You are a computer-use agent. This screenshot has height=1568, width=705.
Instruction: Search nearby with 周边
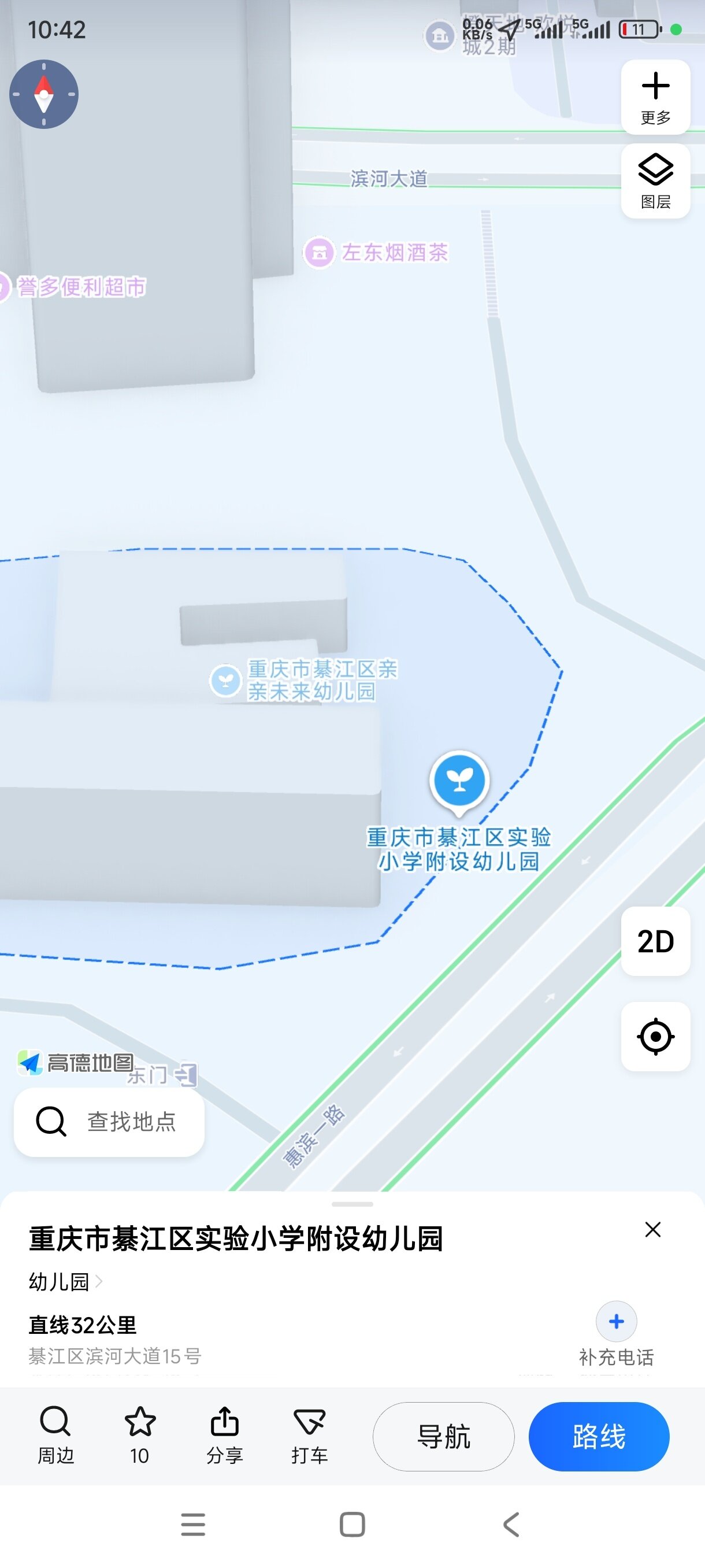pos(55,1435)
